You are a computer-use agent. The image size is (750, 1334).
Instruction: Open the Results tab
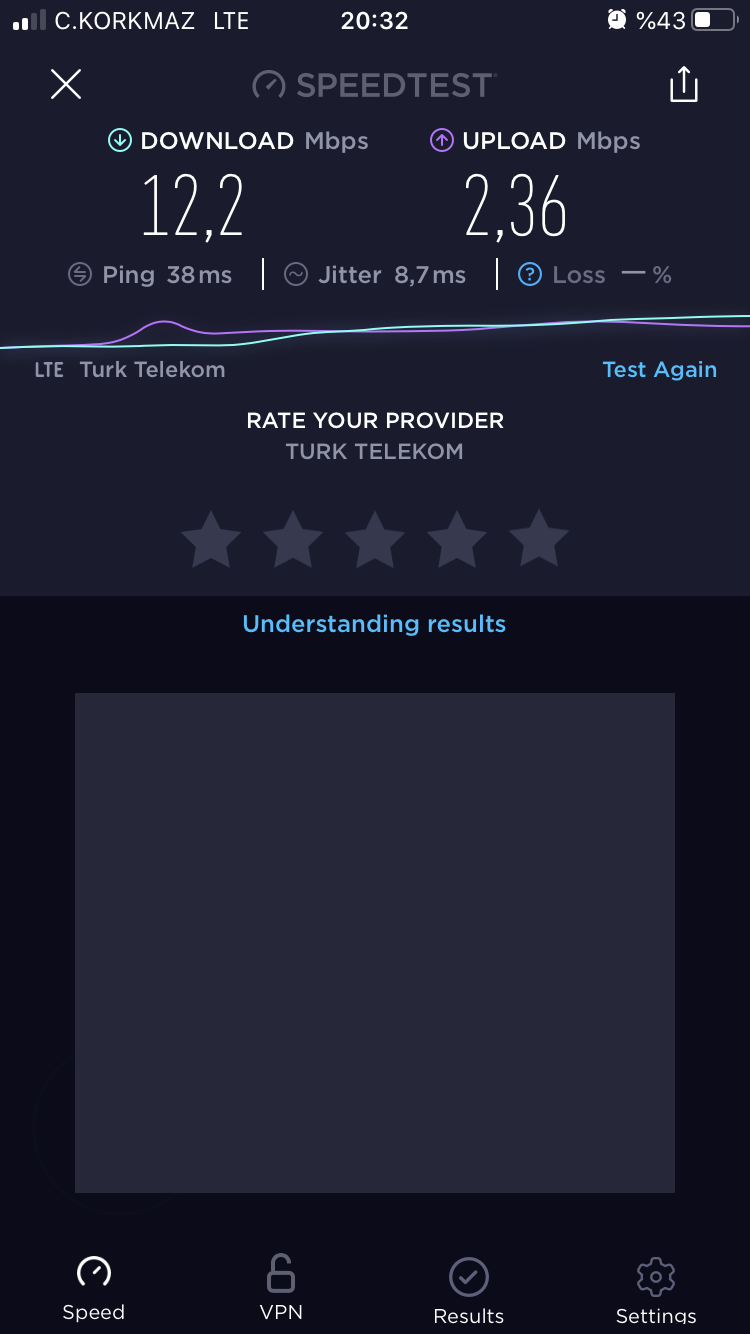(468, 1290)
